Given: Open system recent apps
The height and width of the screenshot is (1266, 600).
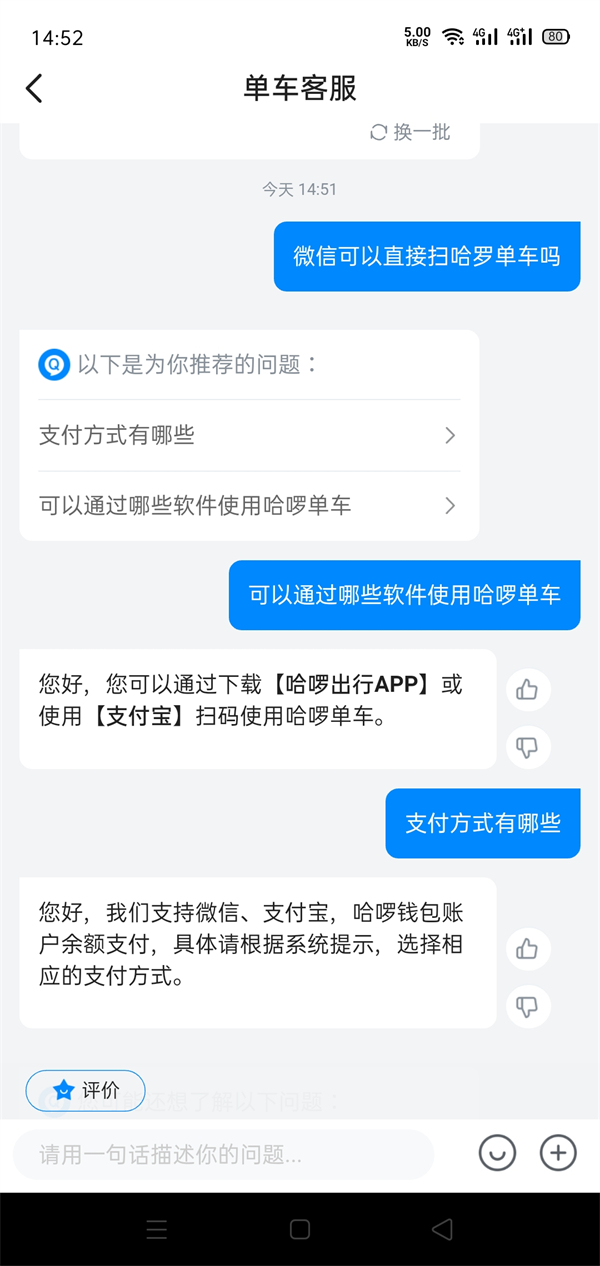Looking at the screenshot, I should pos(157,1229).
